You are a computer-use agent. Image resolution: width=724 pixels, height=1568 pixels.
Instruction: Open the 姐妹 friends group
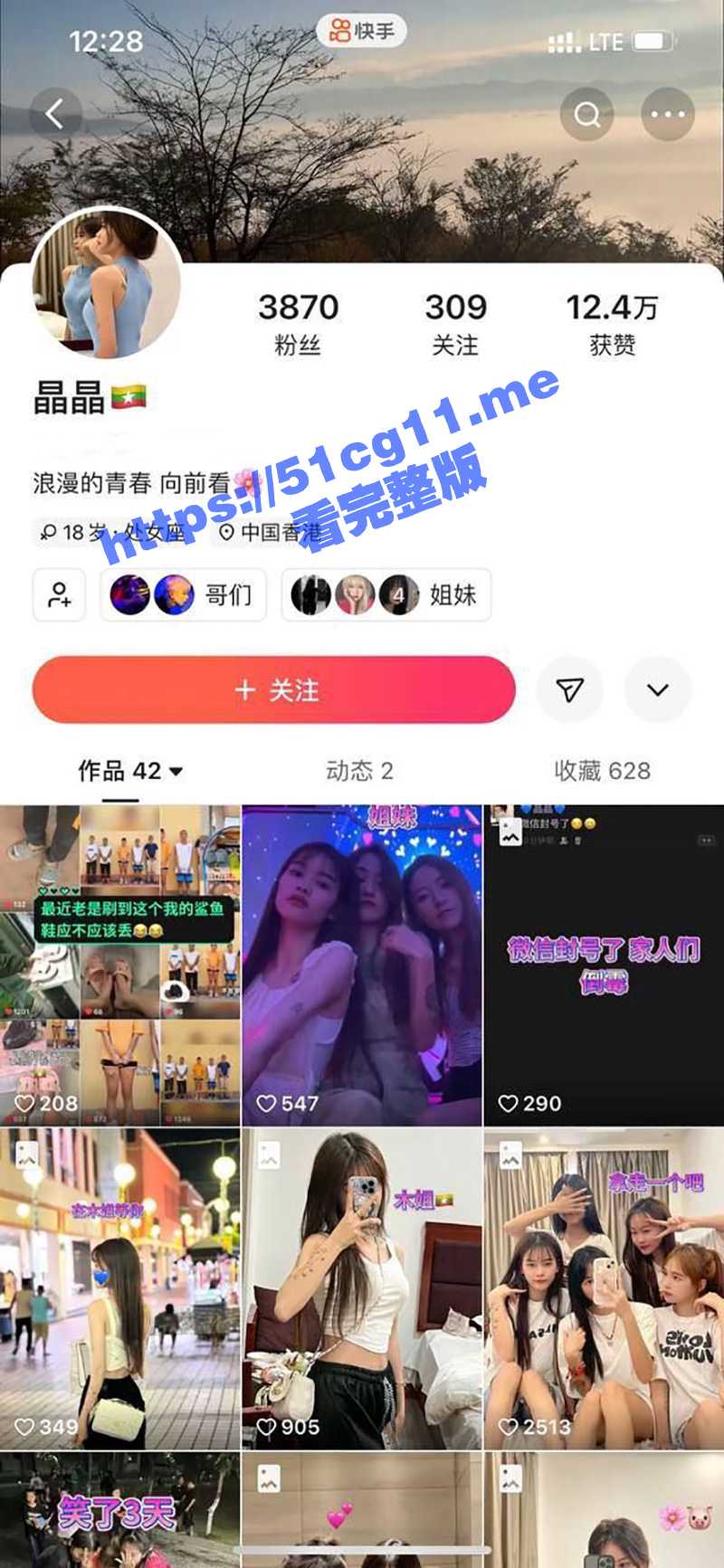(386, 595)
